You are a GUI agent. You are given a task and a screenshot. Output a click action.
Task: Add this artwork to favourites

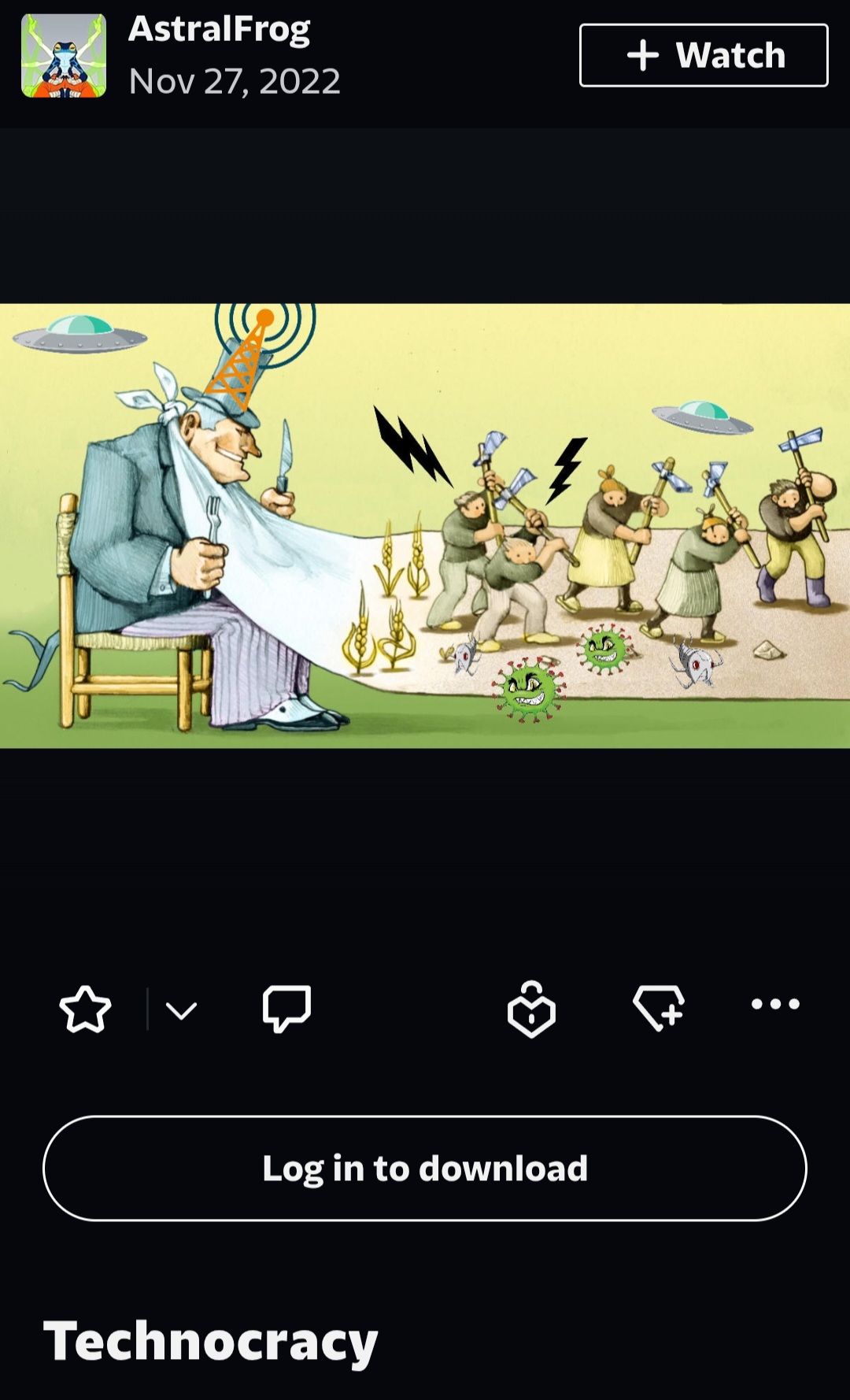pos(85,1009)
